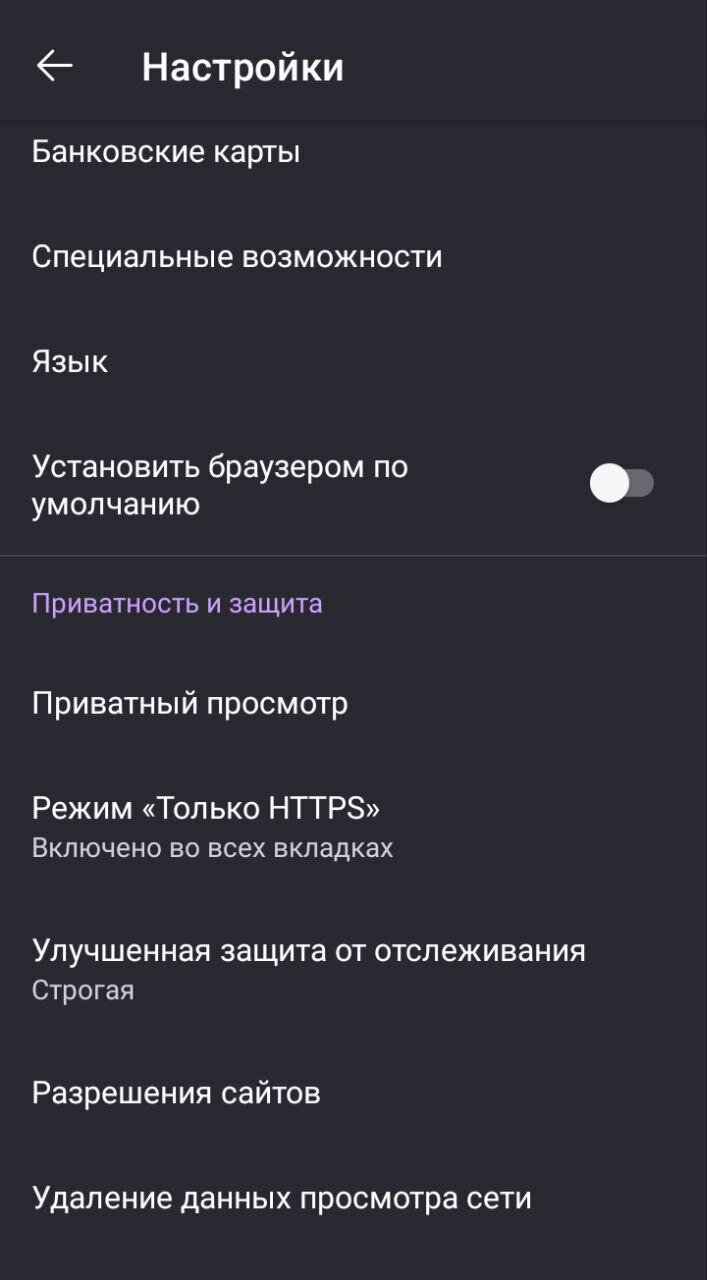Open Удаление данных просмотра сети
The width and height of the screenshot is (707, 1280).
click(353, 1198)
